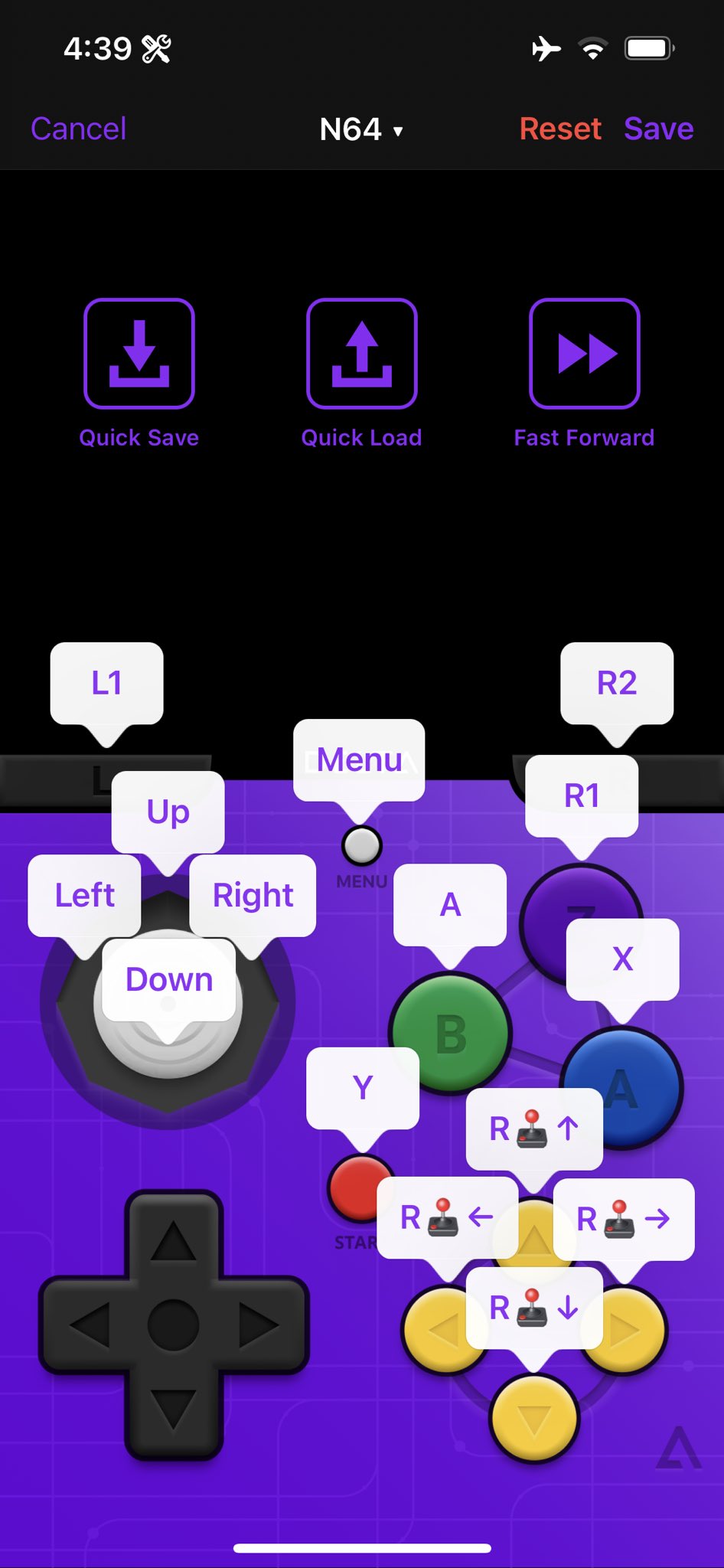
Task: Open the N64 system dropdown
Action: (361, 129)
